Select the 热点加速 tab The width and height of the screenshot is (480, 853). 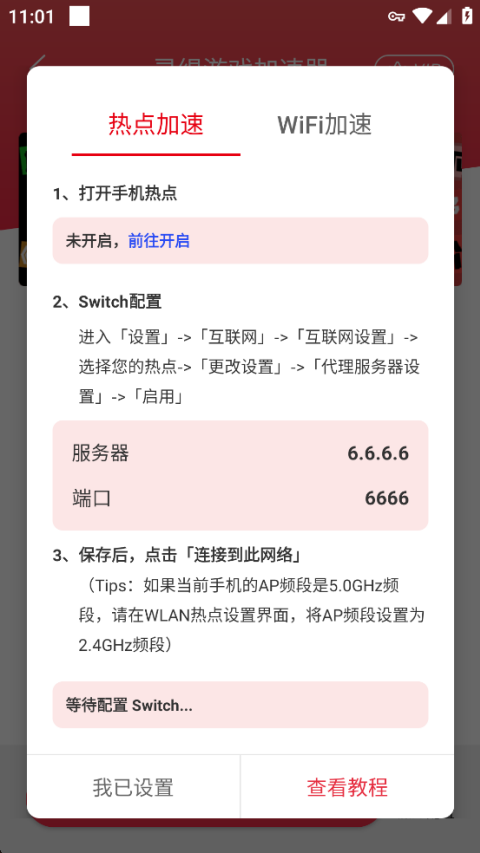[x=156, y=125]
